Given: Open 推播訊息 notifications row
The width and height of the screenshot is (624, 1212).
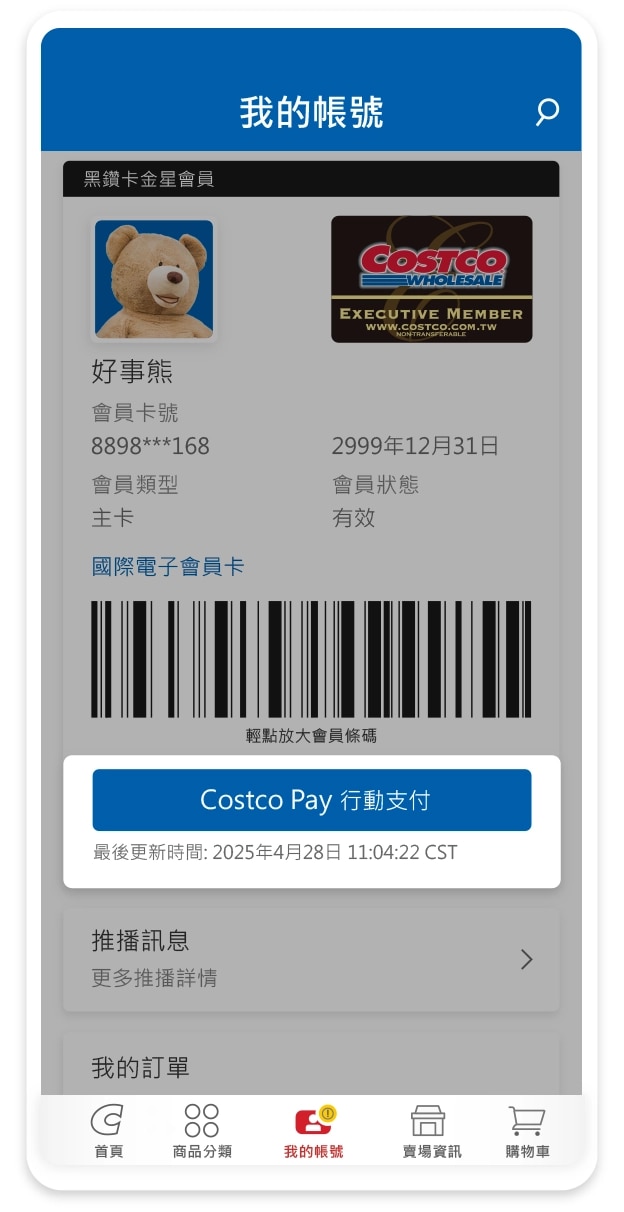Looking at the screenshot, I should tap(311, 959).
